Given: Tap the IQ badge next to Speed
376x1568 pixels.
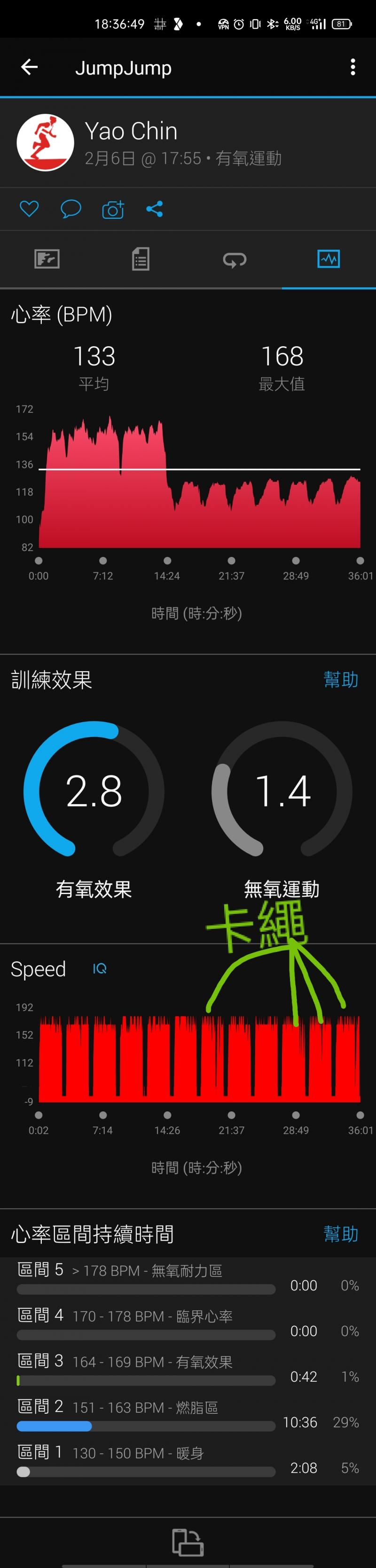Looking at the screenshot, I should click(x=100, y=968).
